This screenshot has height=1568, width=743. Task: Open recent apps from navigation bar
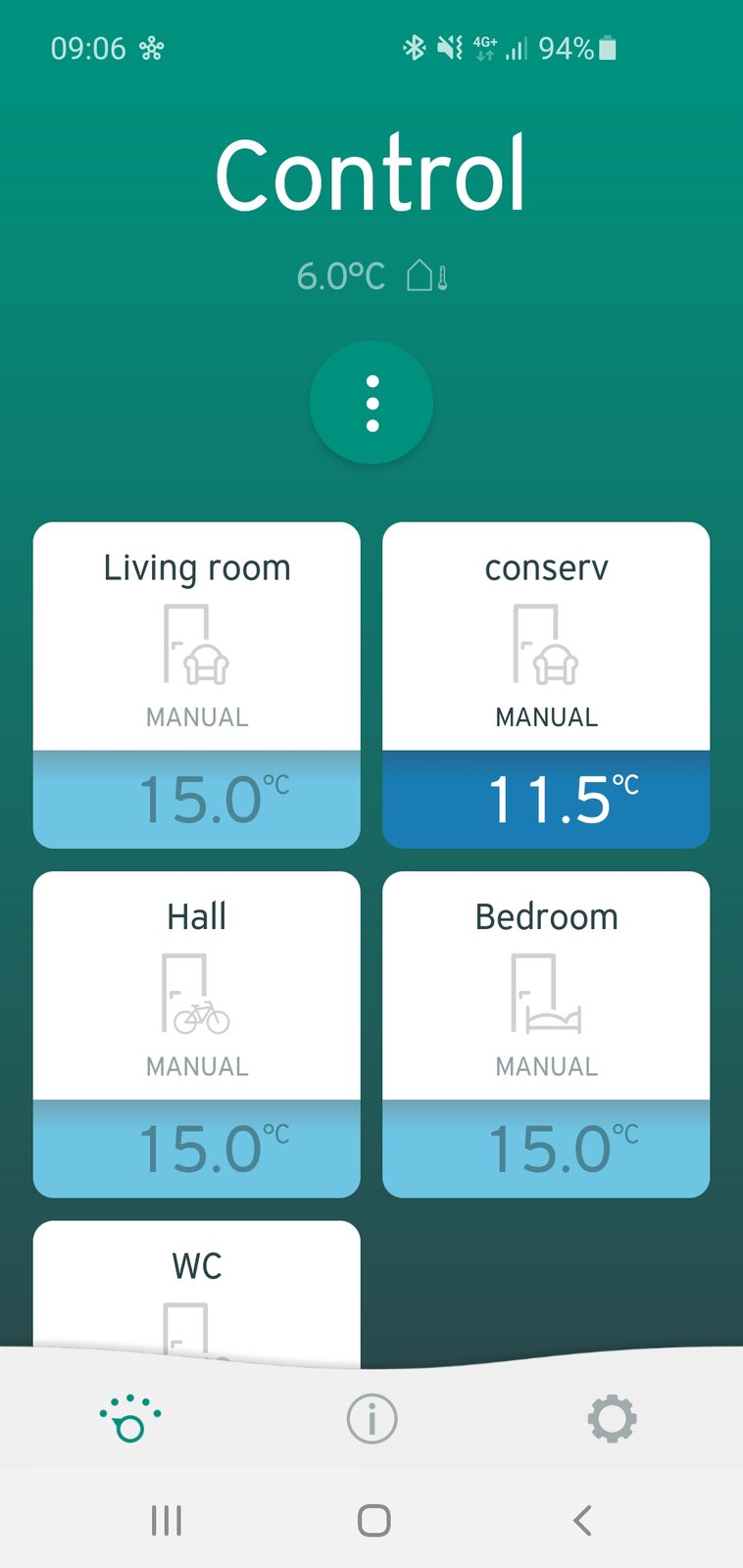[x=166, y=1520]
